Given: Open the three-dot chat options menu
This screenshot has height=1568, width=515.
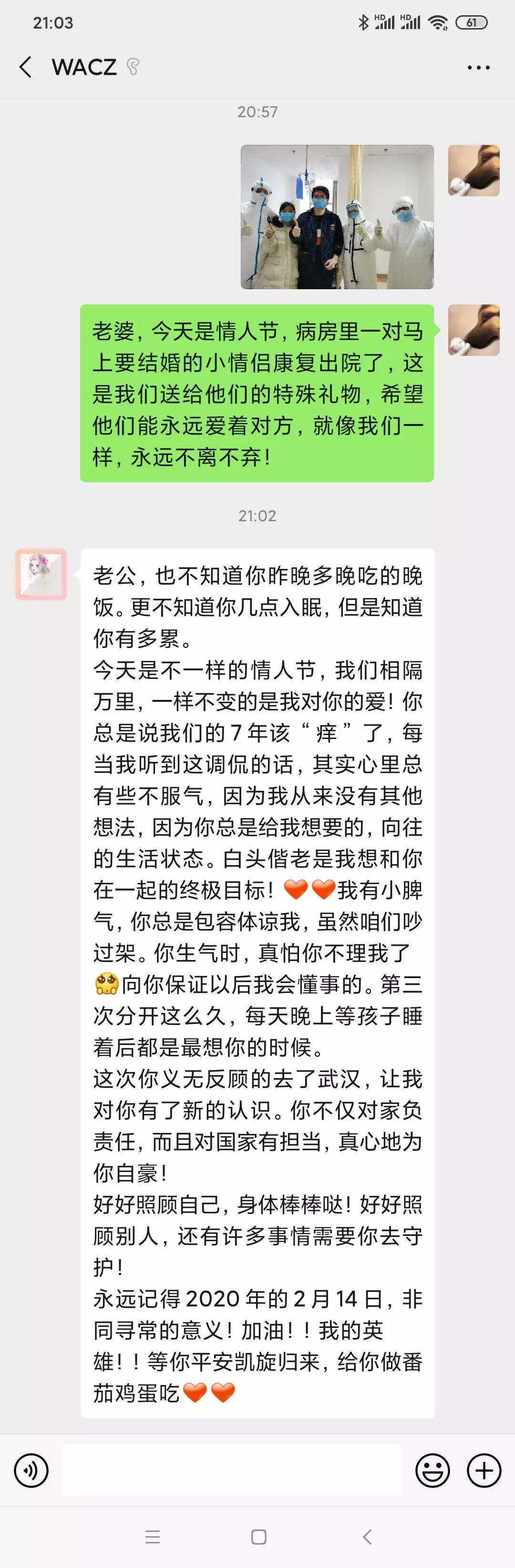Looking at the screenshot, I should [x=478, y=68].
